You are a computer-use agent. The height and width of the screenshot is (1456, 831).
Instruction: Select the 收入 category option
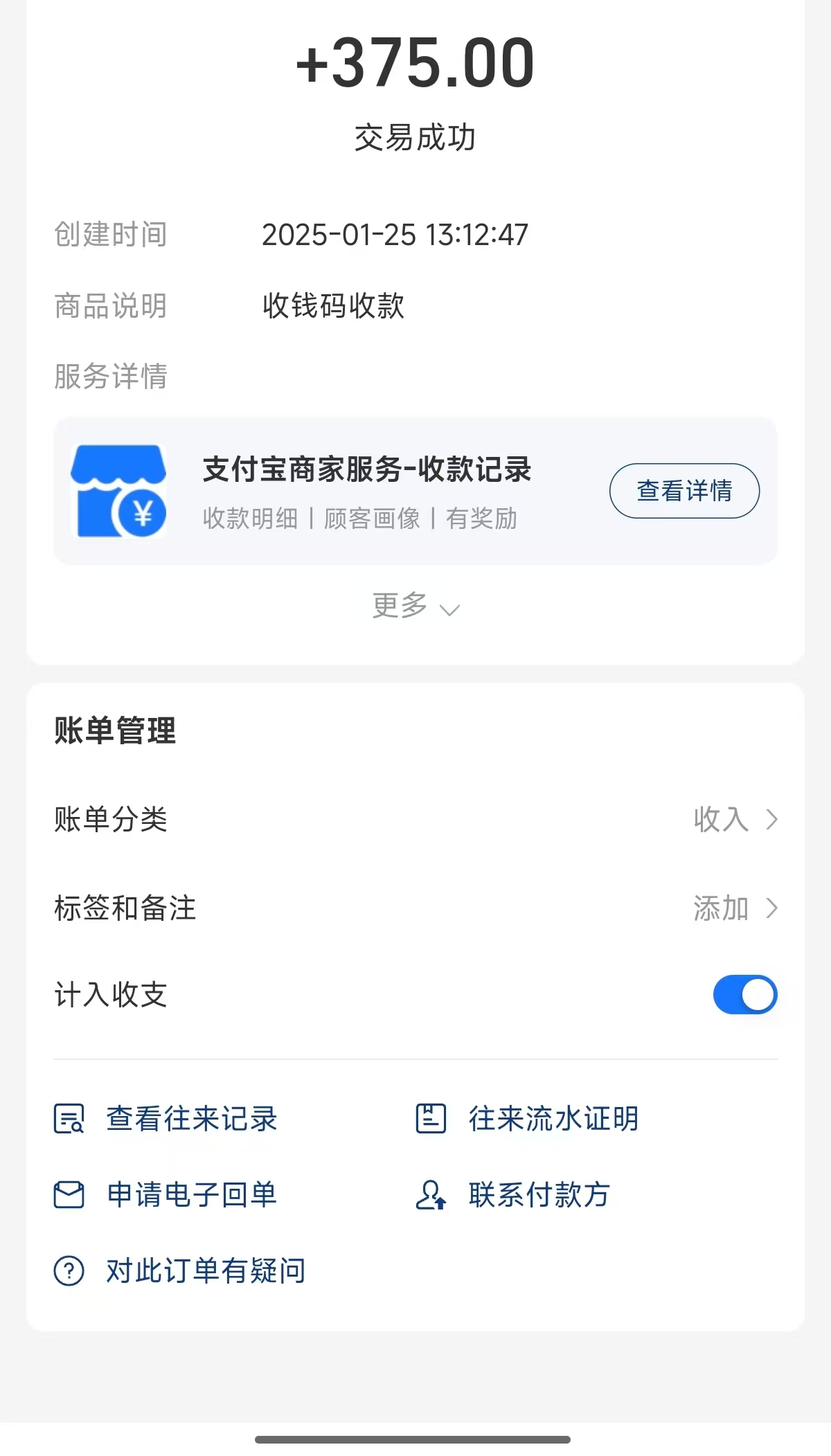pos(721,821)
